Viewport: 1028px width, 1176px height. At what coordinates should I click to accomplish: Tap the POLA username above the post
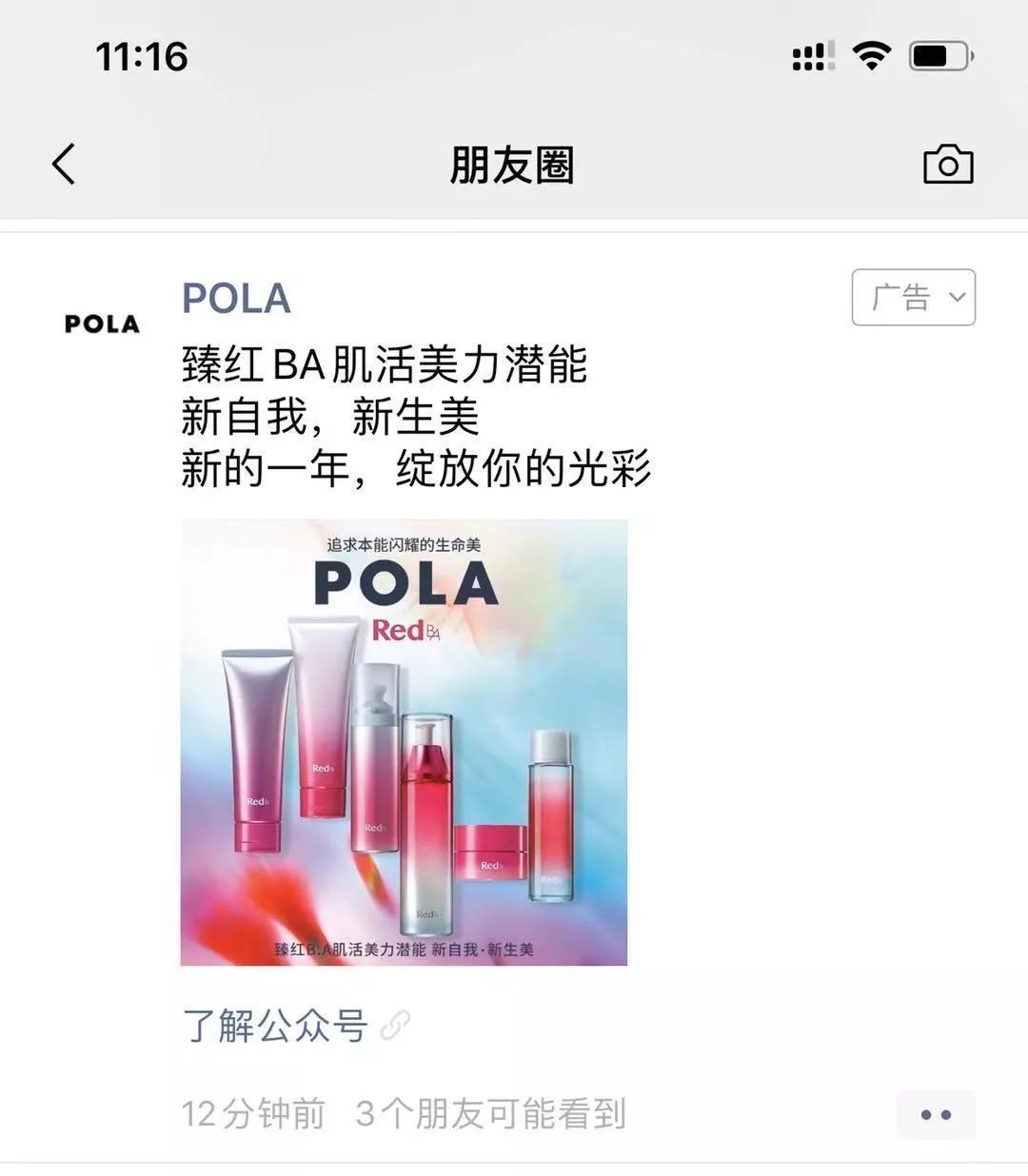point(234,298)
